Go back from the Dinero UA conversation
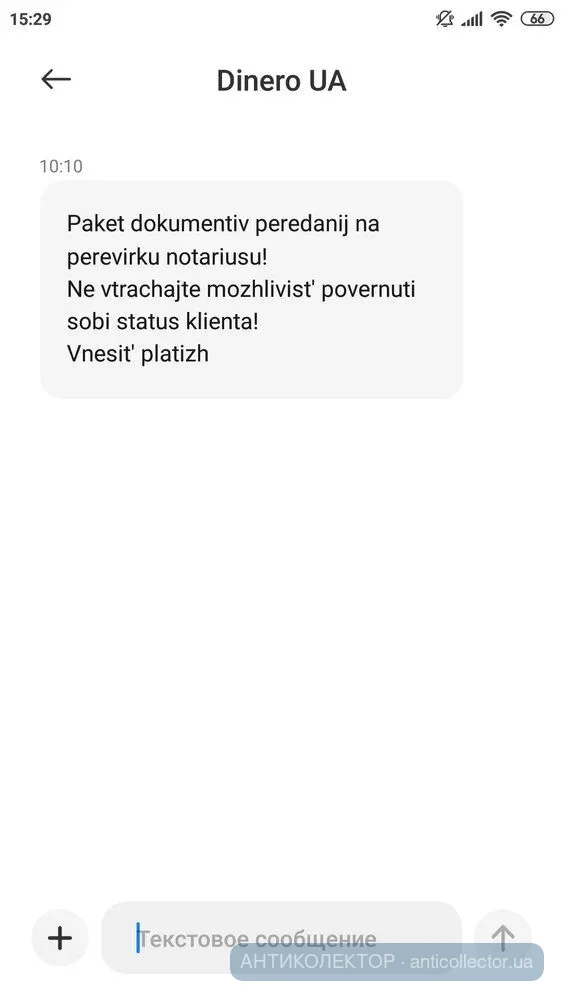 (56, 79)
